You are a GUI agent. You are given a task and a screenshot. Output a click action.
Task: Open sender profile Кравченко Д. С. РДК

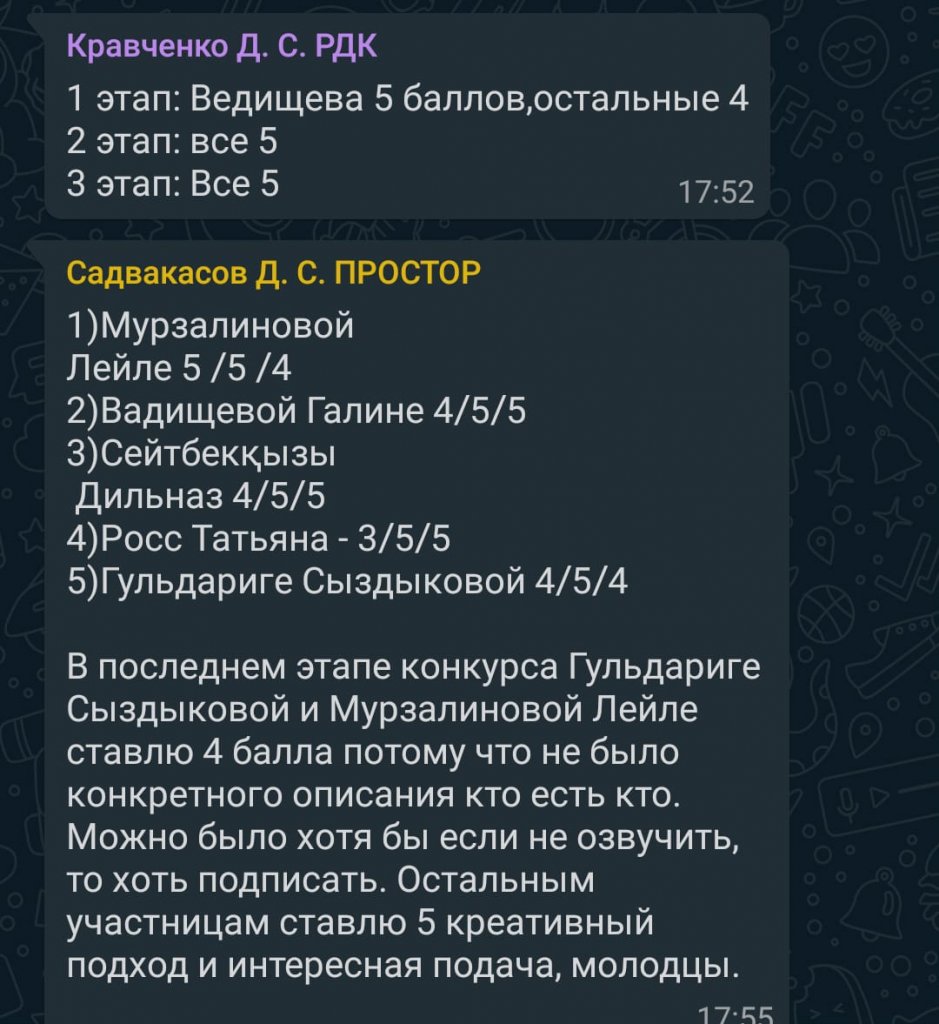tap(222, 48)
